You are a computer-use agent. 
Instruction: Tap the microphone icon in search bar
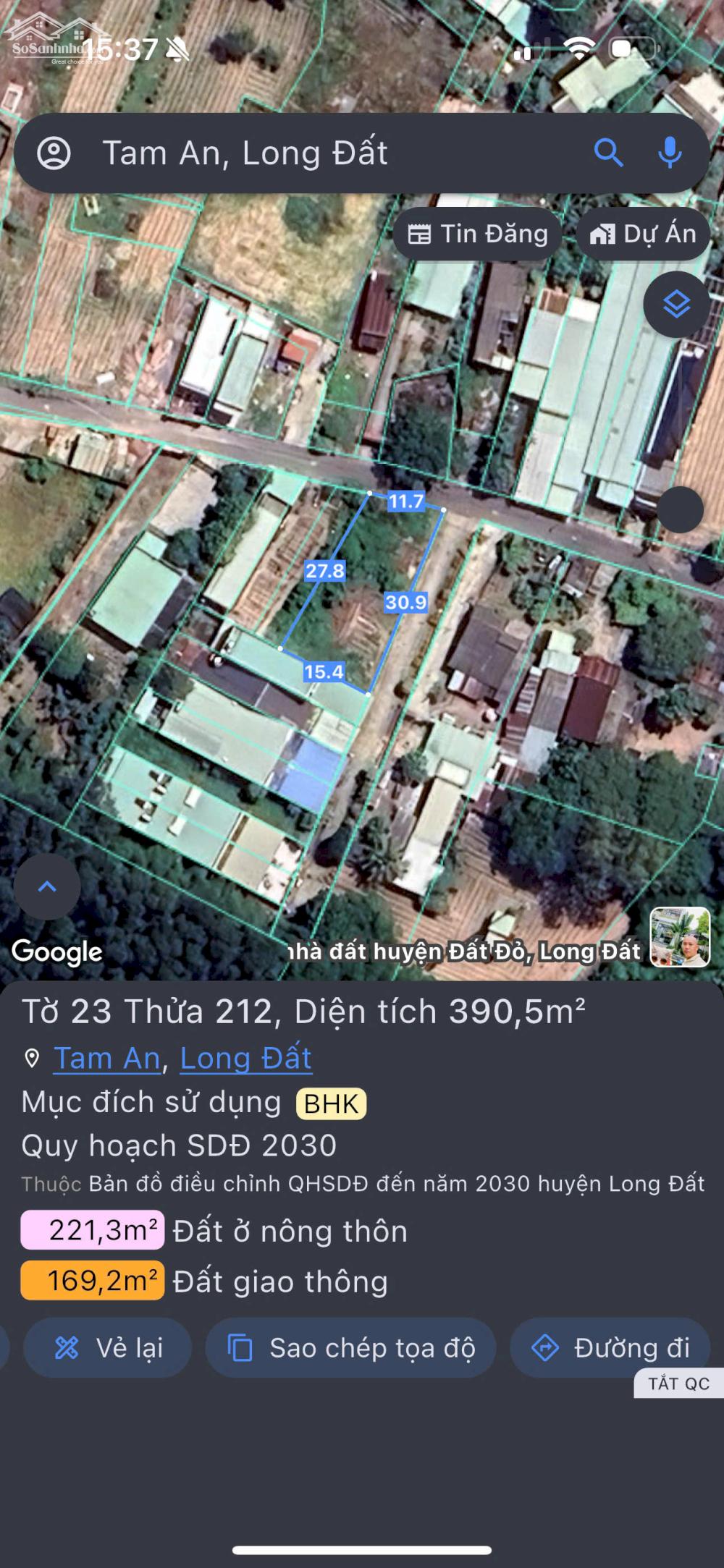(669, 153)
